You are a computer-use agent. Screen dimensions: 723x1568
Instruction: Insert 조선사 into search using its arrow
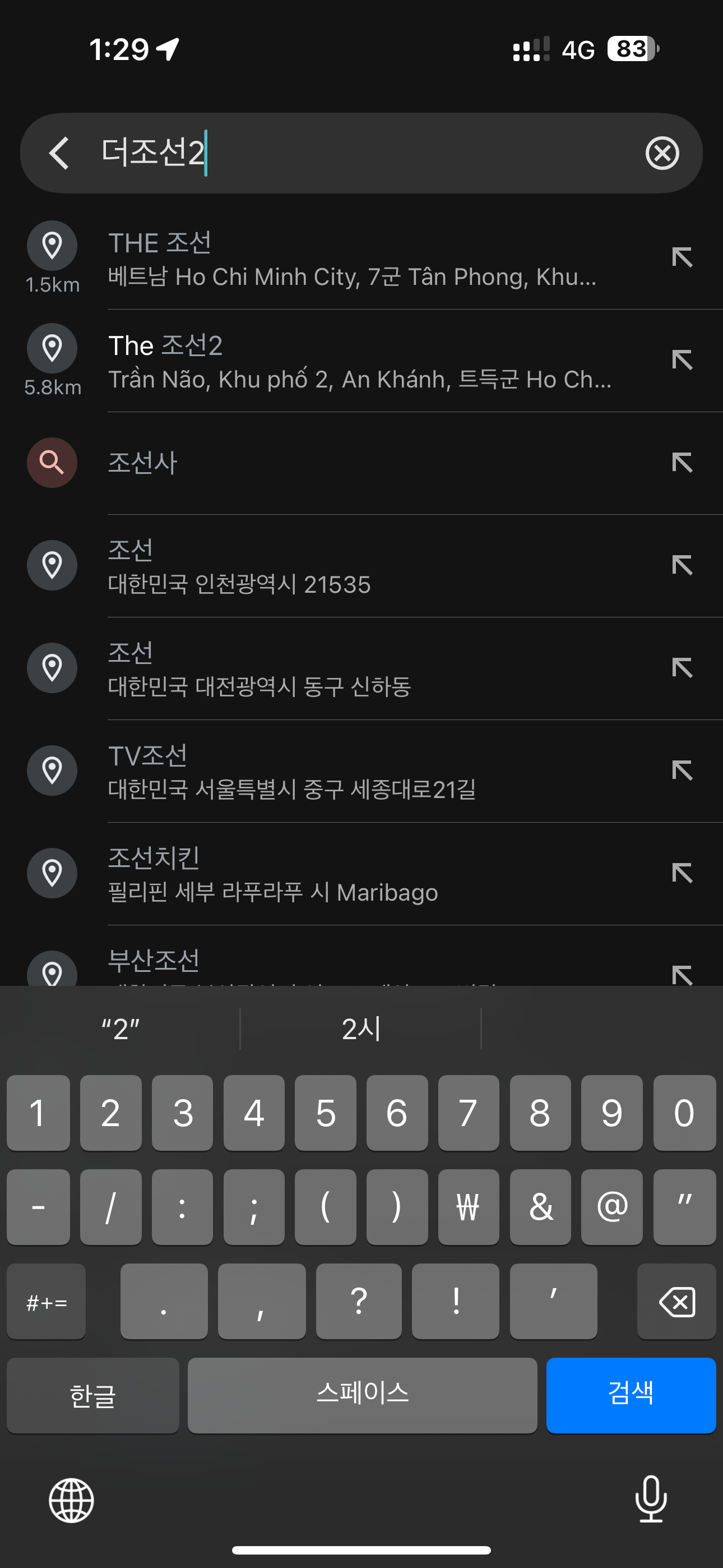coord(682,463)
